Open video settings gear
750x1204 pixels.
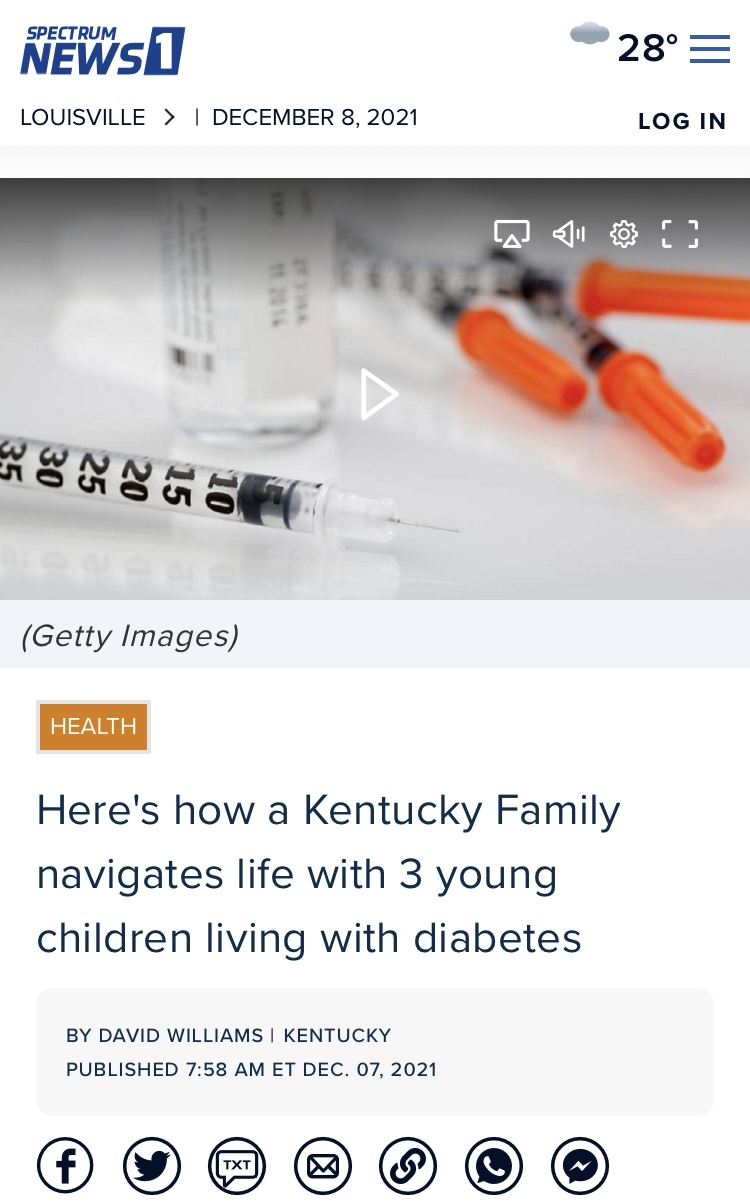coord(624,234)
